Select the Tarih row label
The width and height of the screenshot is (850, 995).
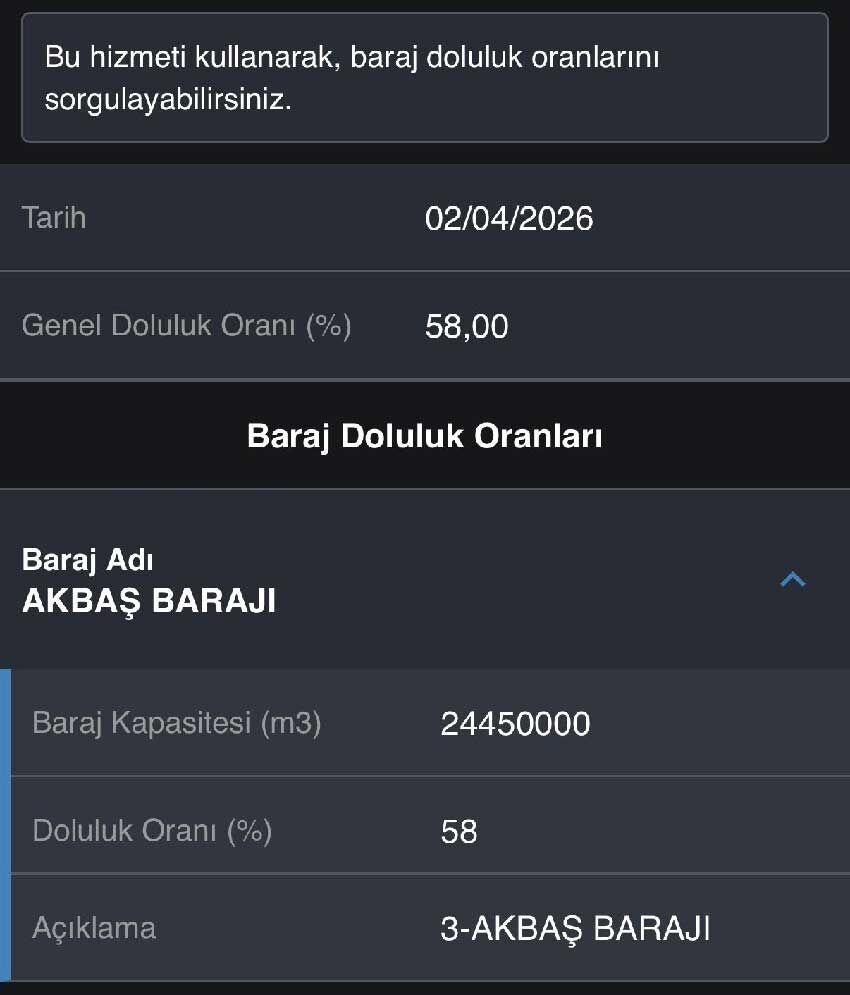tap(55, 218)
